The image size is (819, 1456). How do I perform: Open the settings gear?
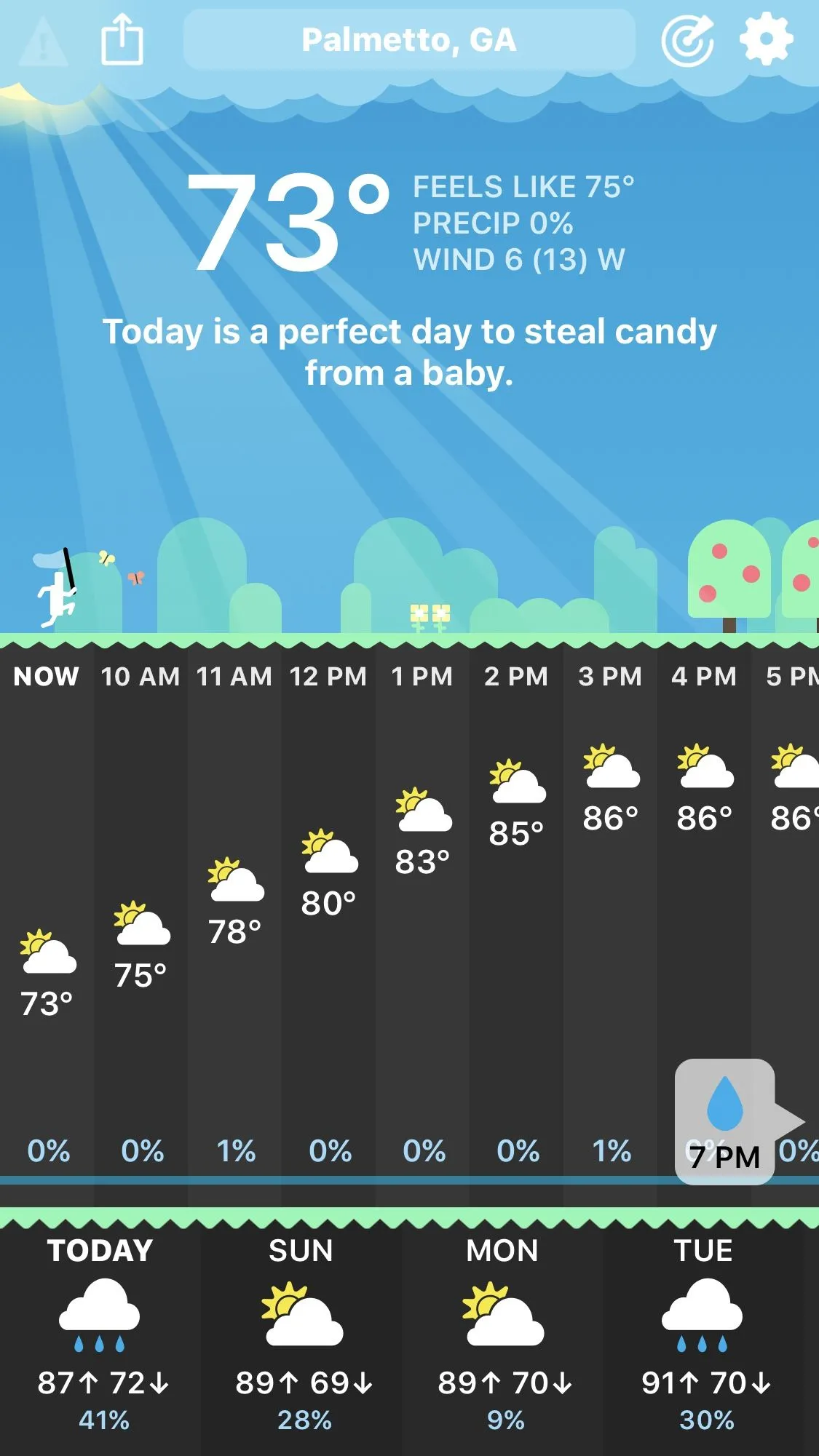tap(766, 40)
